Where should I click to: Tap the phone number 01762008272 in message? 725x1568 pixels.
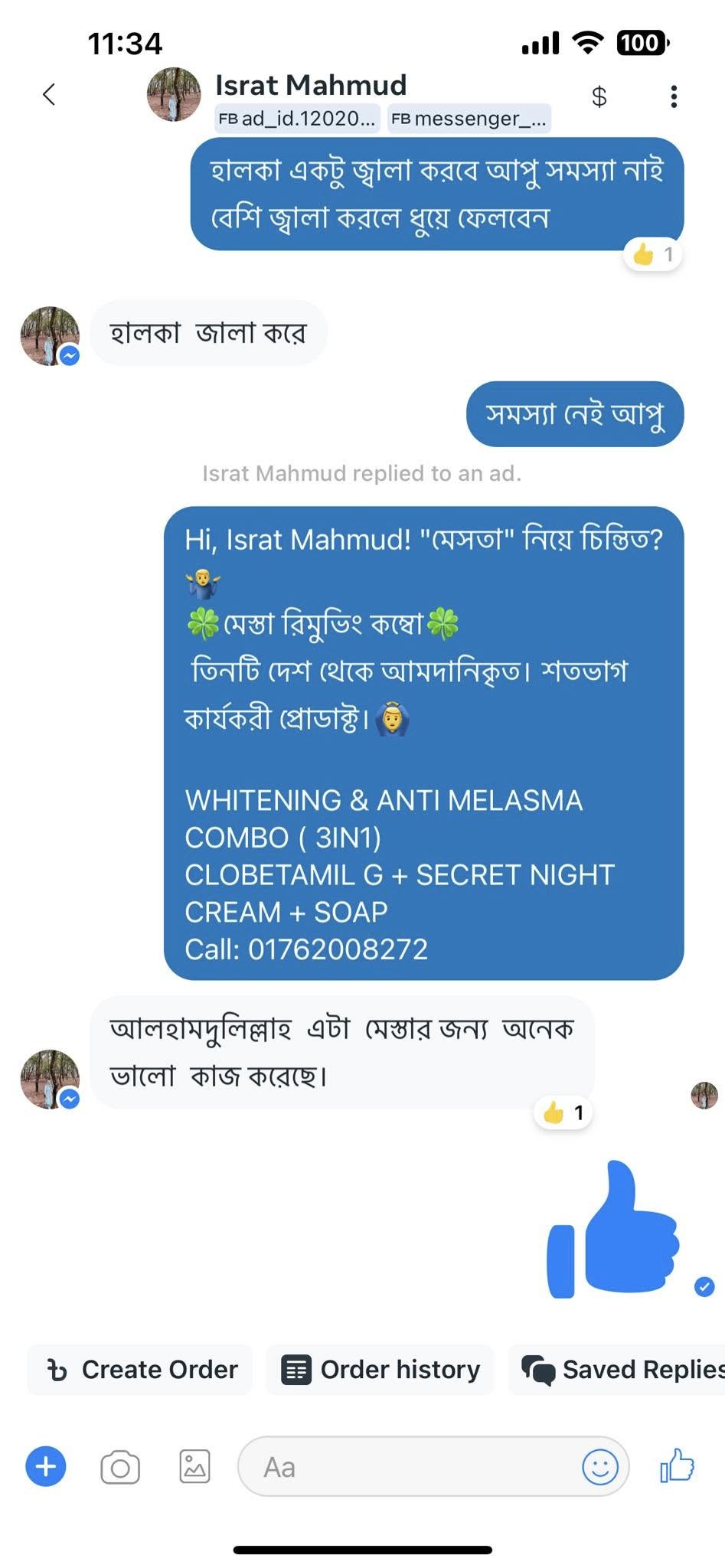338,949
